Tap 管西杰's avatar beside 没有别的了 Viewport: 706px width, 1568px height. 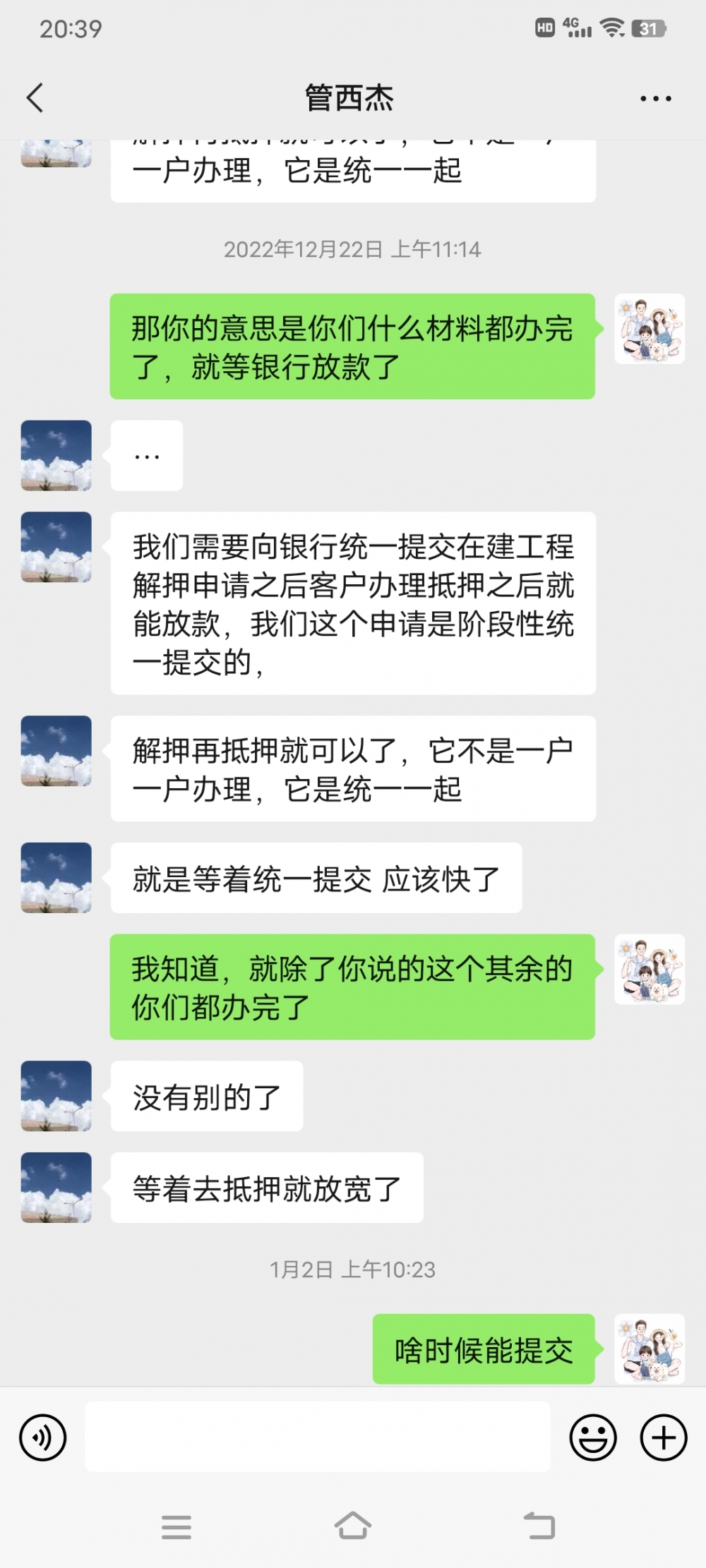point(56,1096)
